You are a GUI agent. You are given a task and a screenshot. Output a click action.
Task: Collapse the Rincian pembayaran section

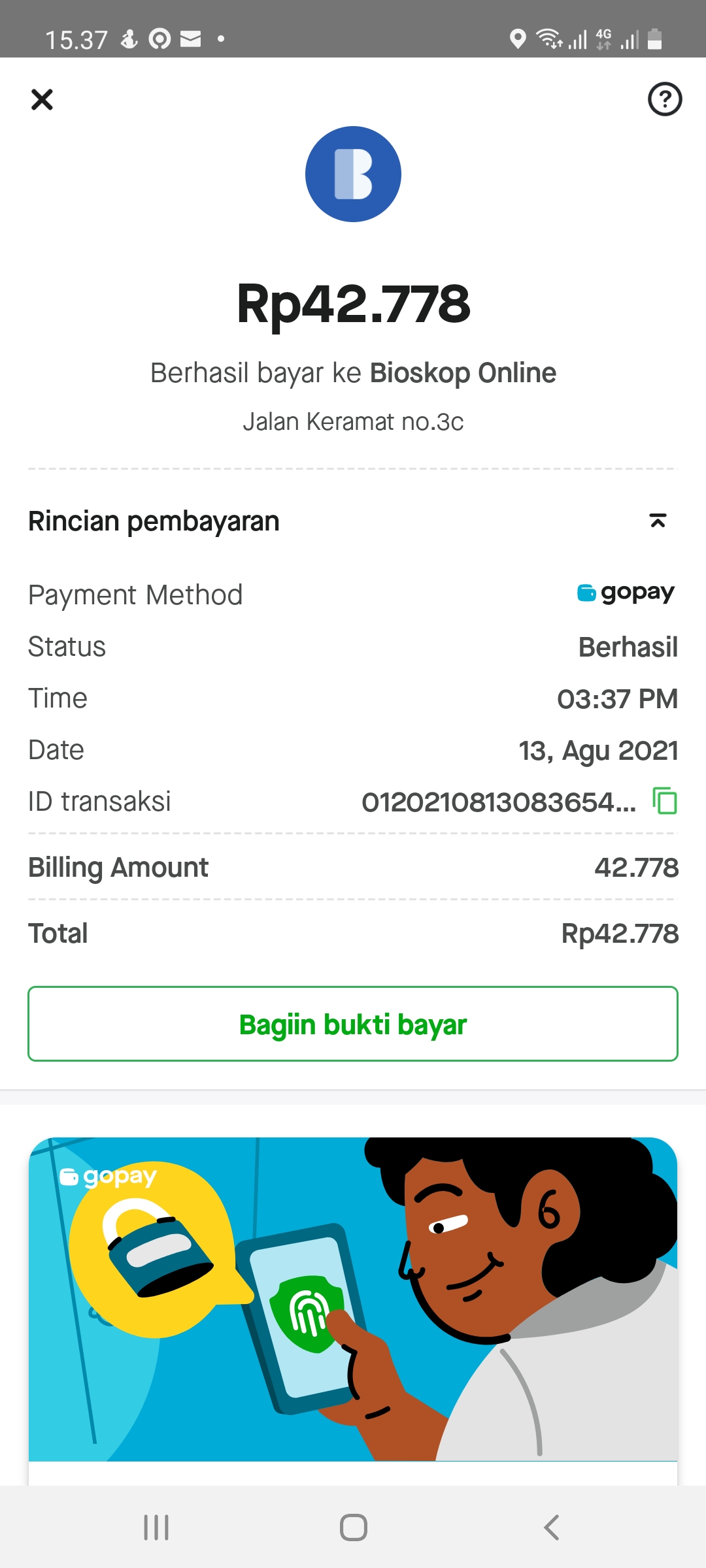(658, 521)
